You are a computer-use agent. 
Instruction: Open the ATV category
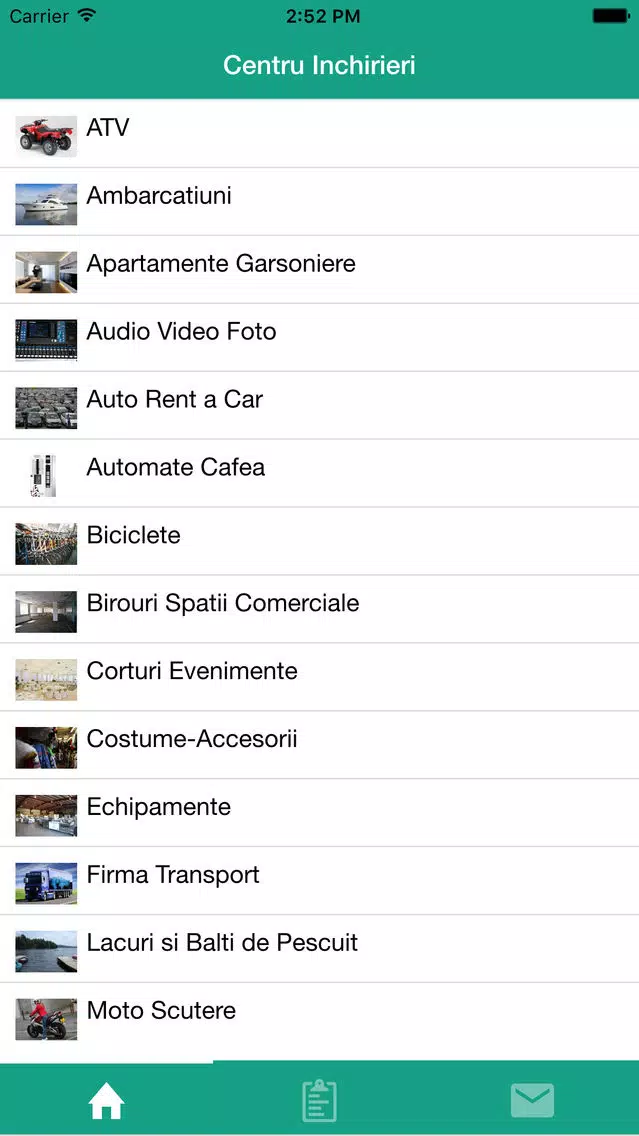coord(320,133)
